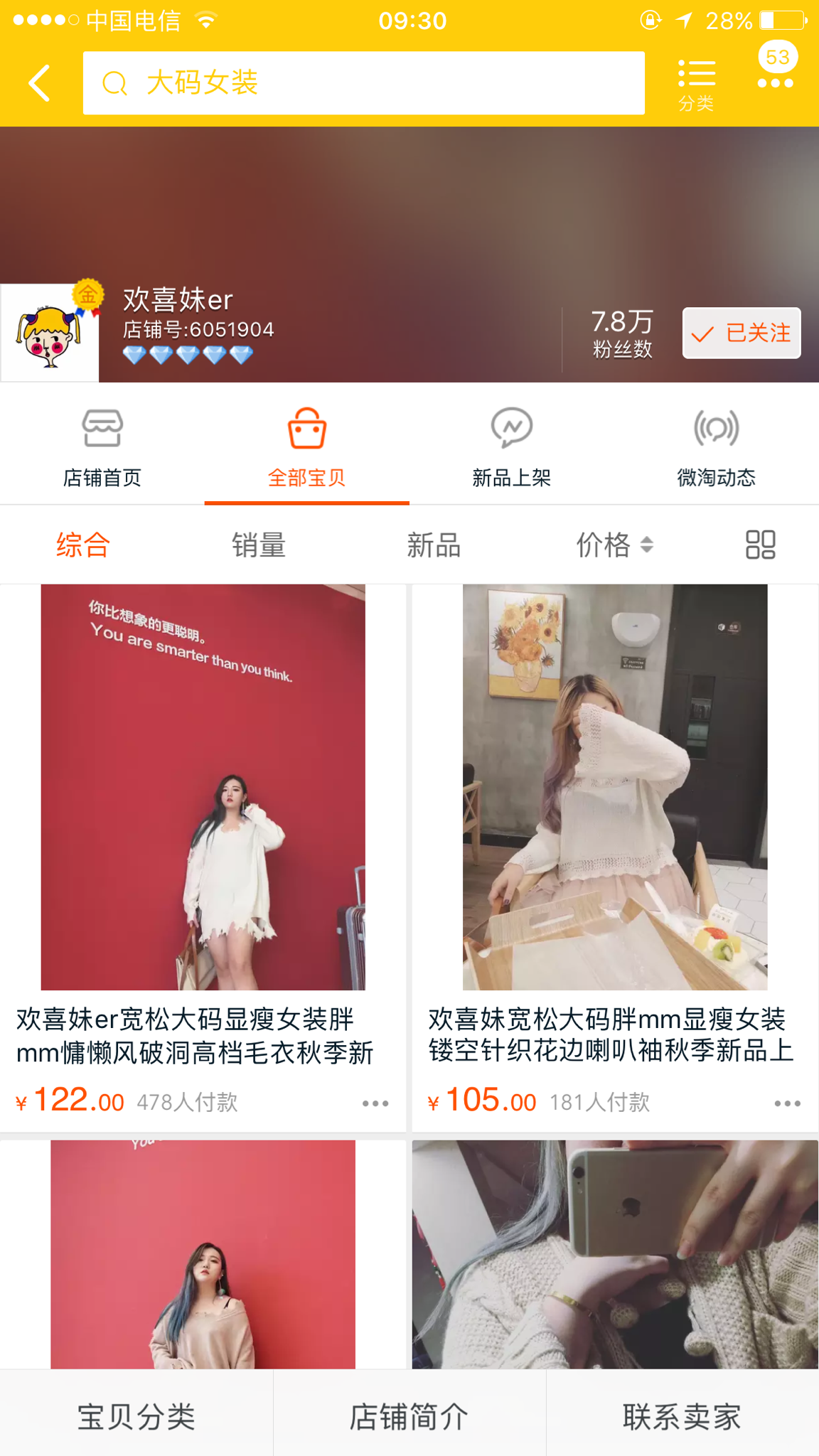This screenshot has width=819, height=1456.
Task: Tap 联系卖家 to contact the seller
Action: pyautogui.click(x=682, y=1416)
